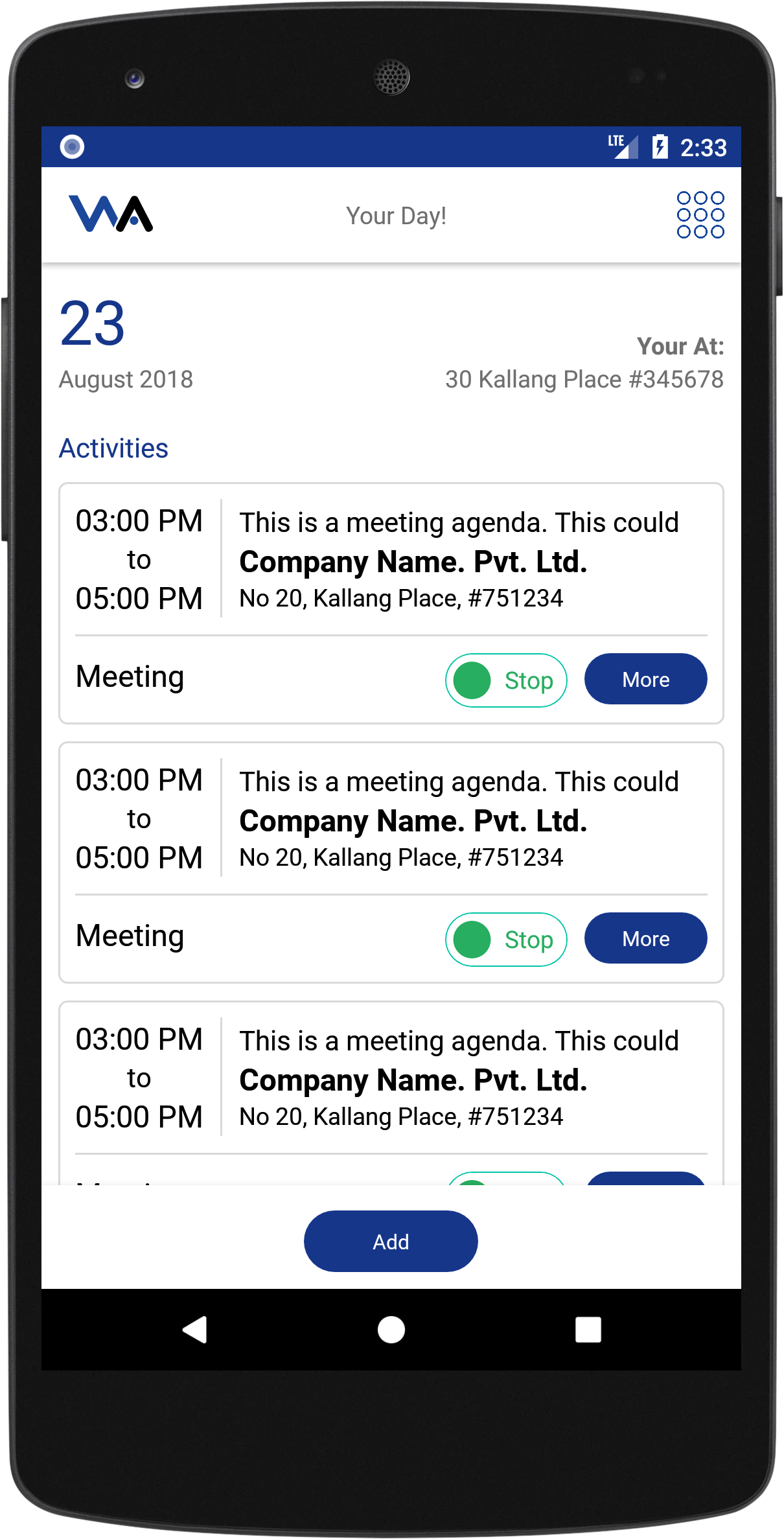Show more for the first meeting
The height and width of the screenshot is (1539, 784).
tap(645, 679)
